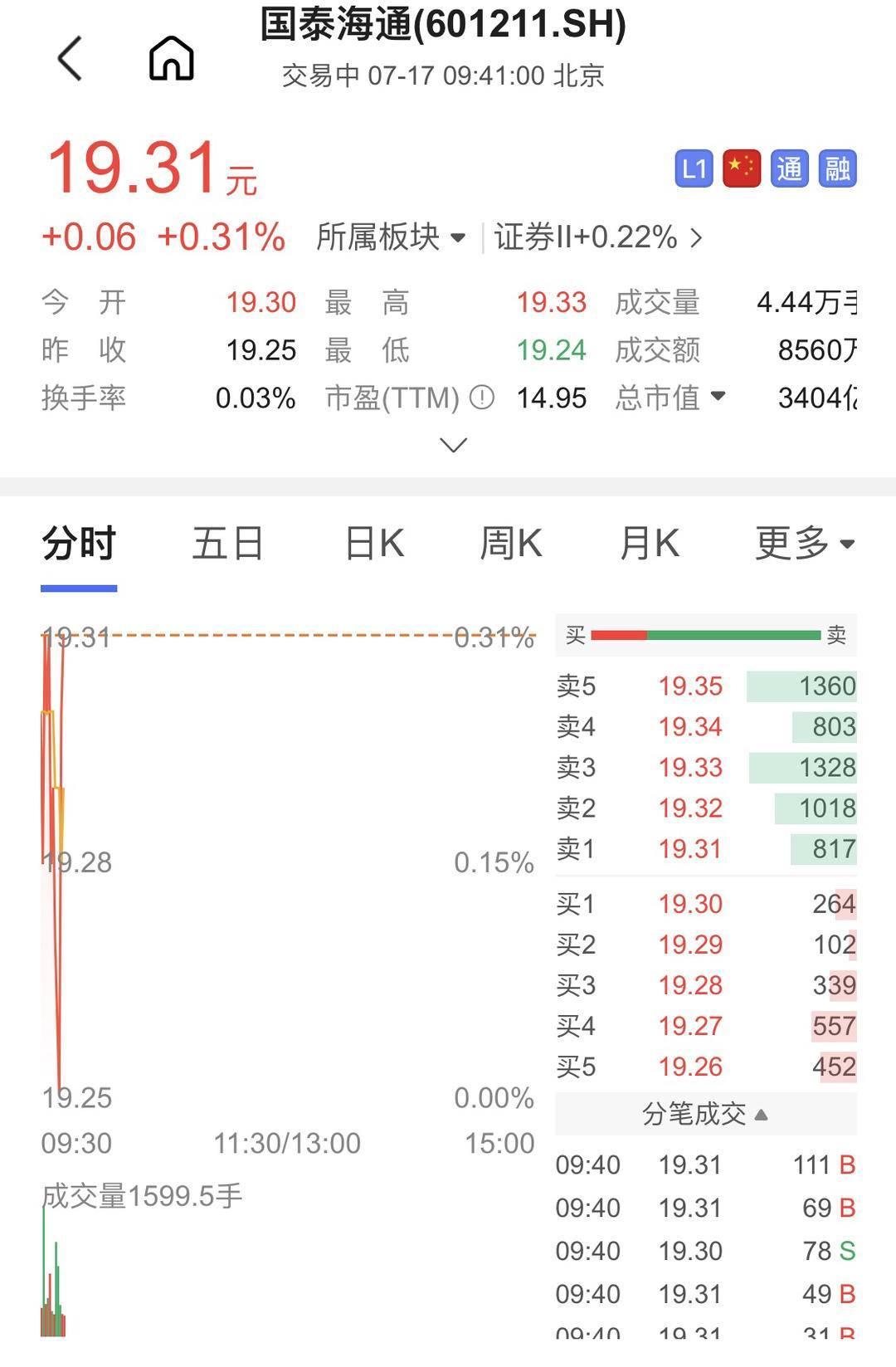Click the buy-sell ratio strength bar
896x1367 pixels.
(704, 635)
